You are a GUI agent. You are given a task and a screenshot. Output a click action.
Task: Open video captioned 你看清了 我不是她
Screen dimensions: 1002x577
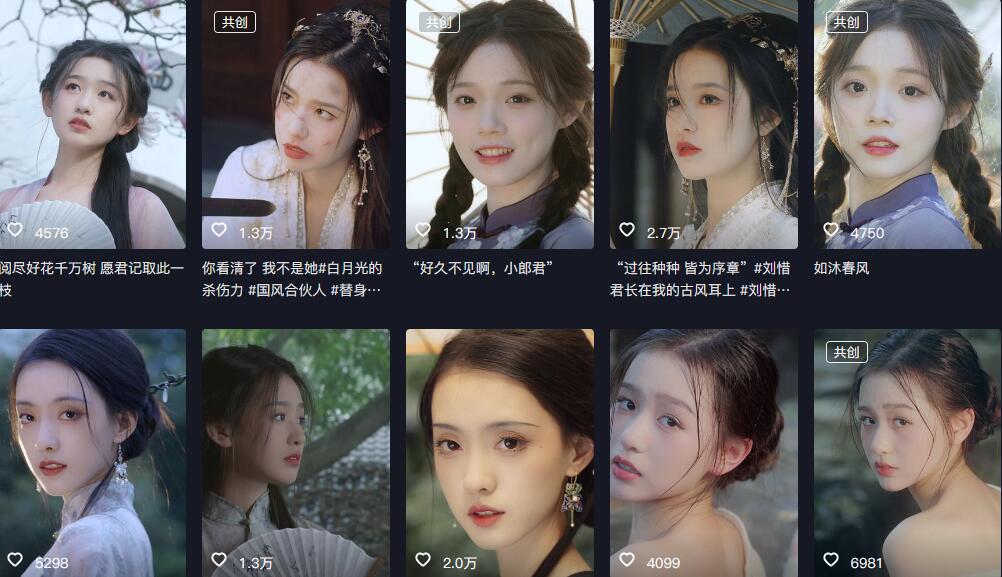296,125
